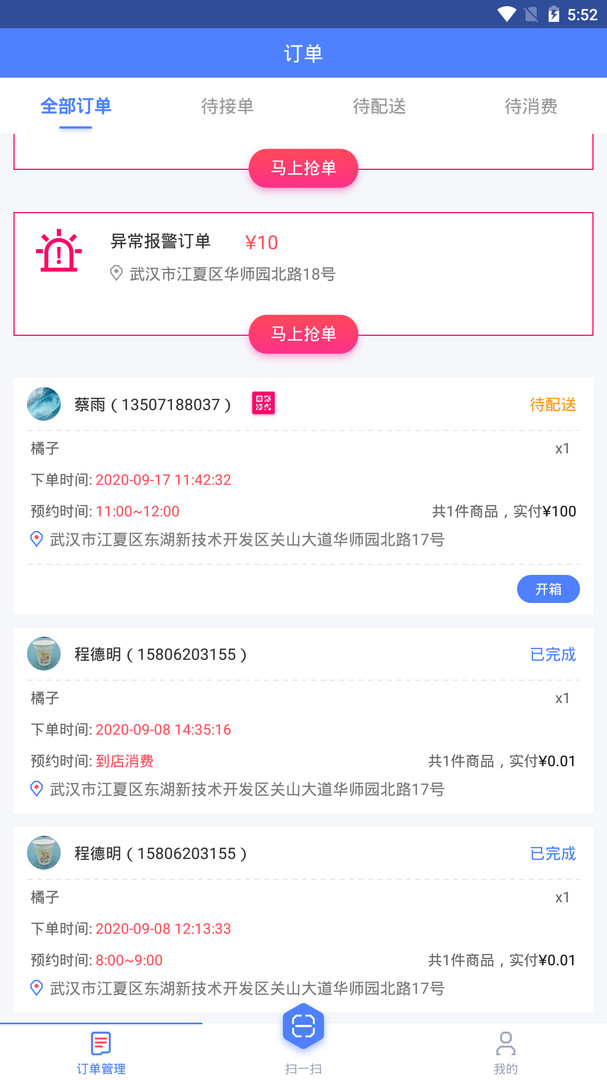The height and width of the screenshot is (1080, 607).
Task: Select the 待消费 tab
Action: pyautogui.click(x=531, y=106)
